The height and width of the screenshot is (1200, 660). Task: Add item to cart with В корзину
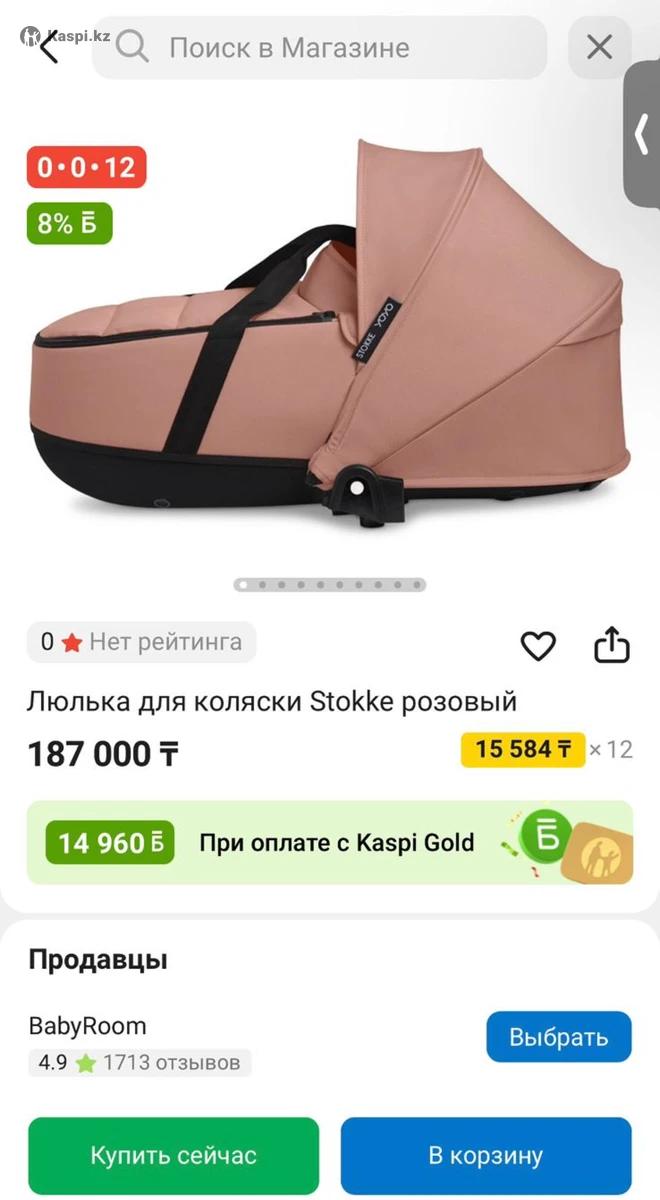[486, 1156]
